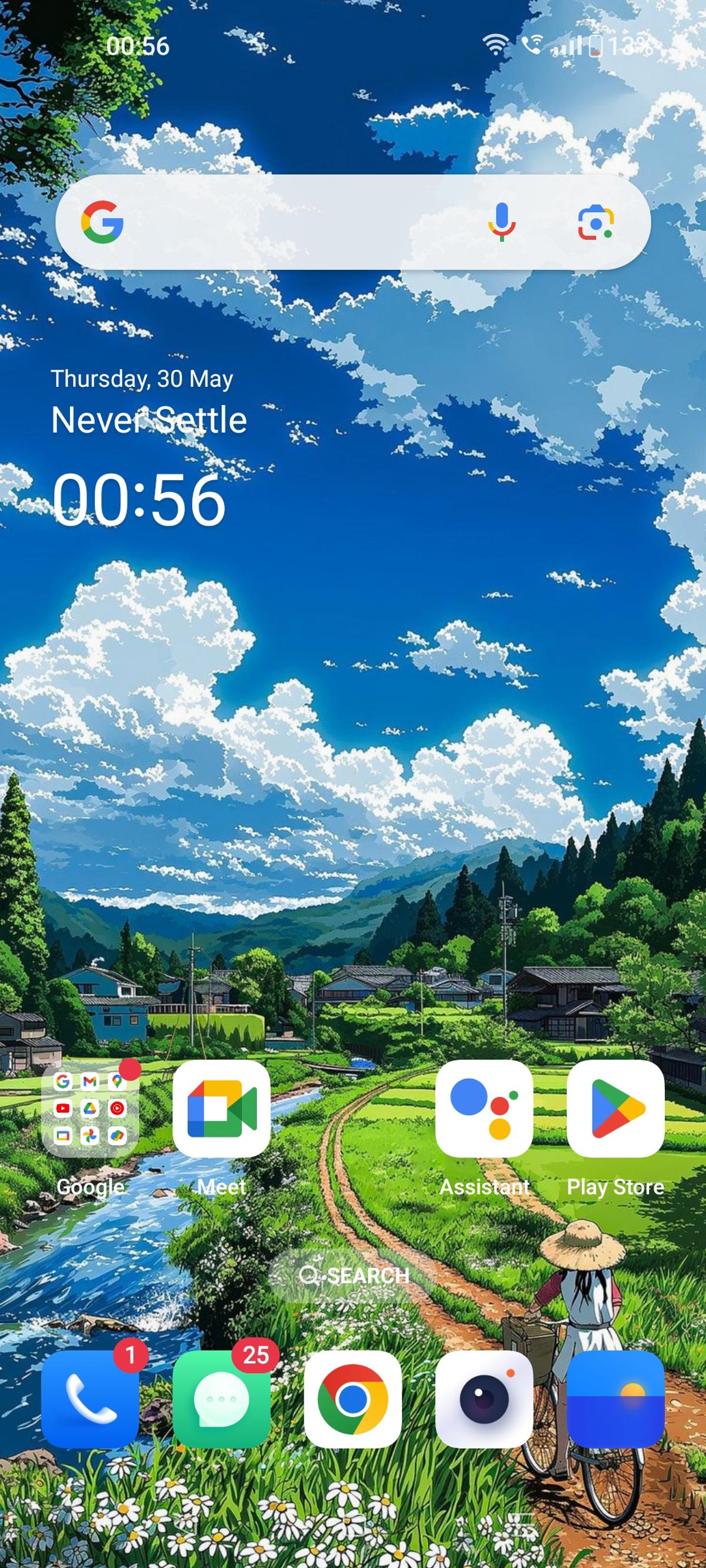
Task: Open the Google apps folder
Action: point(90,1108)
